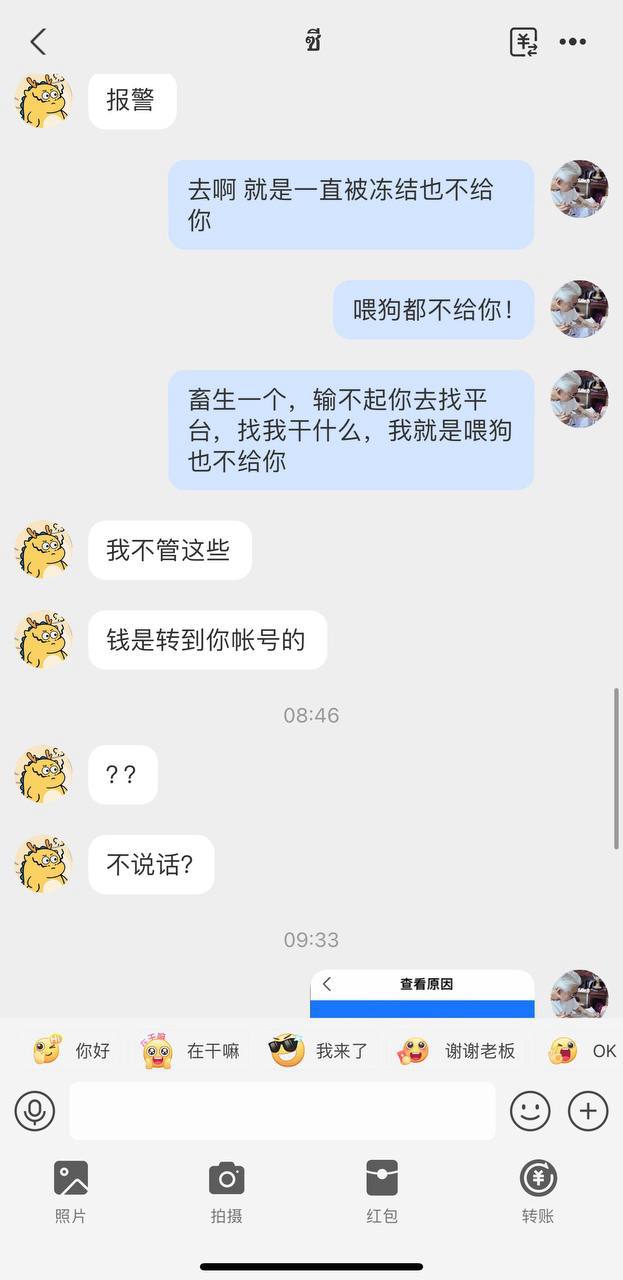View the yellow dragon avatar beside 报警

pyautogui.click(x=43, y=100)
